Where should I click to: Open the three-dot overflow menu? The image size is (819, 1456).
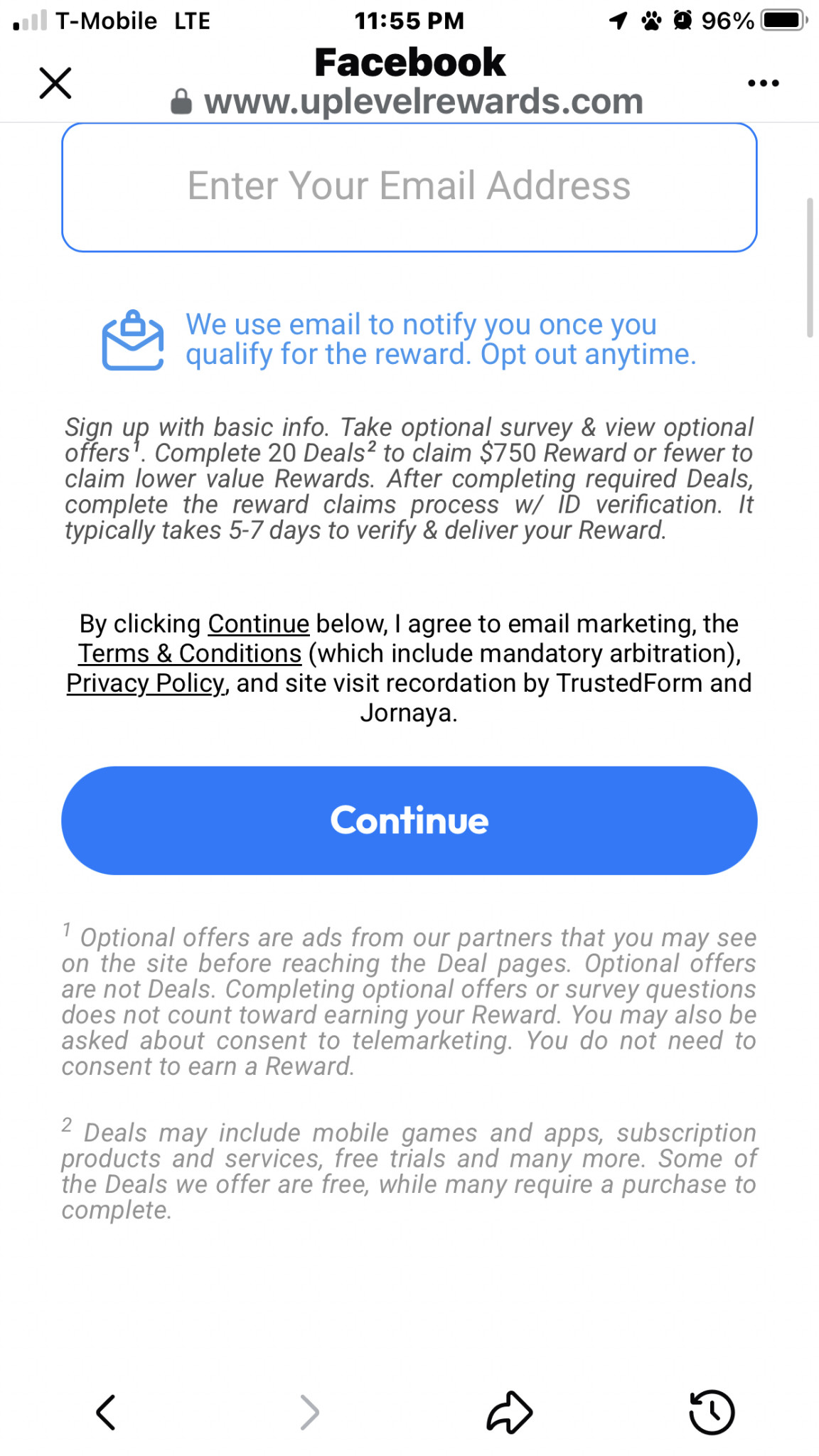(763, 83)
